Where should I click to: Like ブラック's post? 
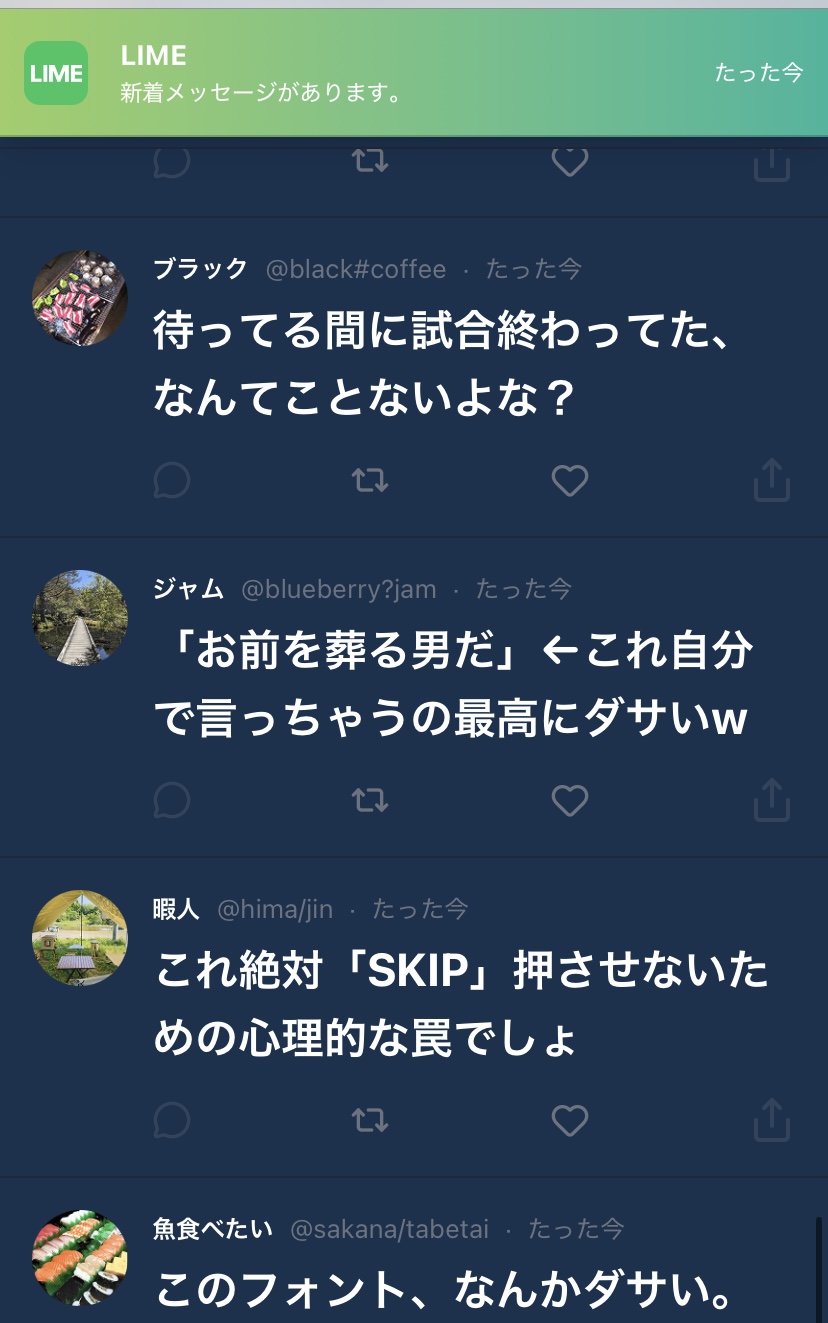pyautogui.click(x=570, y=481)
